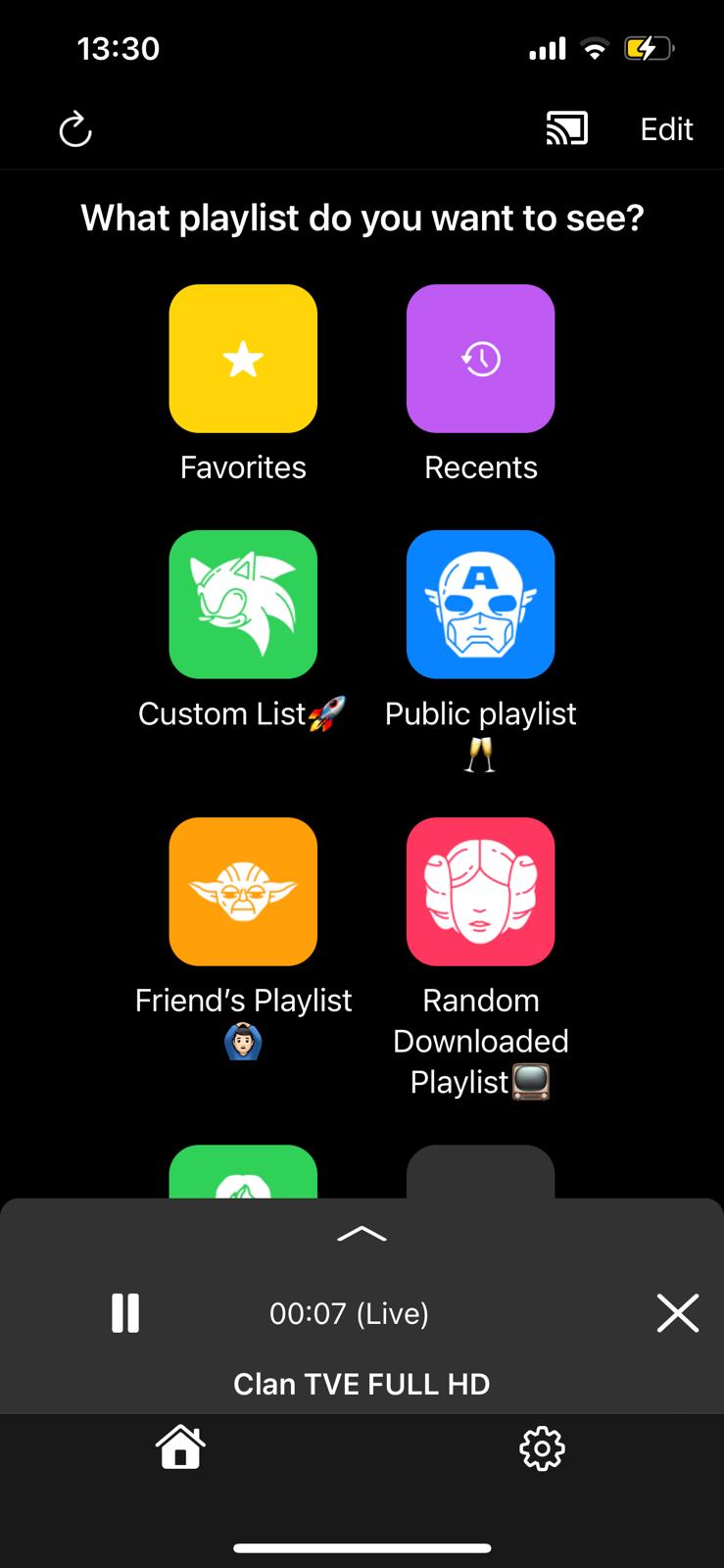724x1568 pixels.
Task: Open Custom List with the Sonic icon
Action: click(243, 605)
